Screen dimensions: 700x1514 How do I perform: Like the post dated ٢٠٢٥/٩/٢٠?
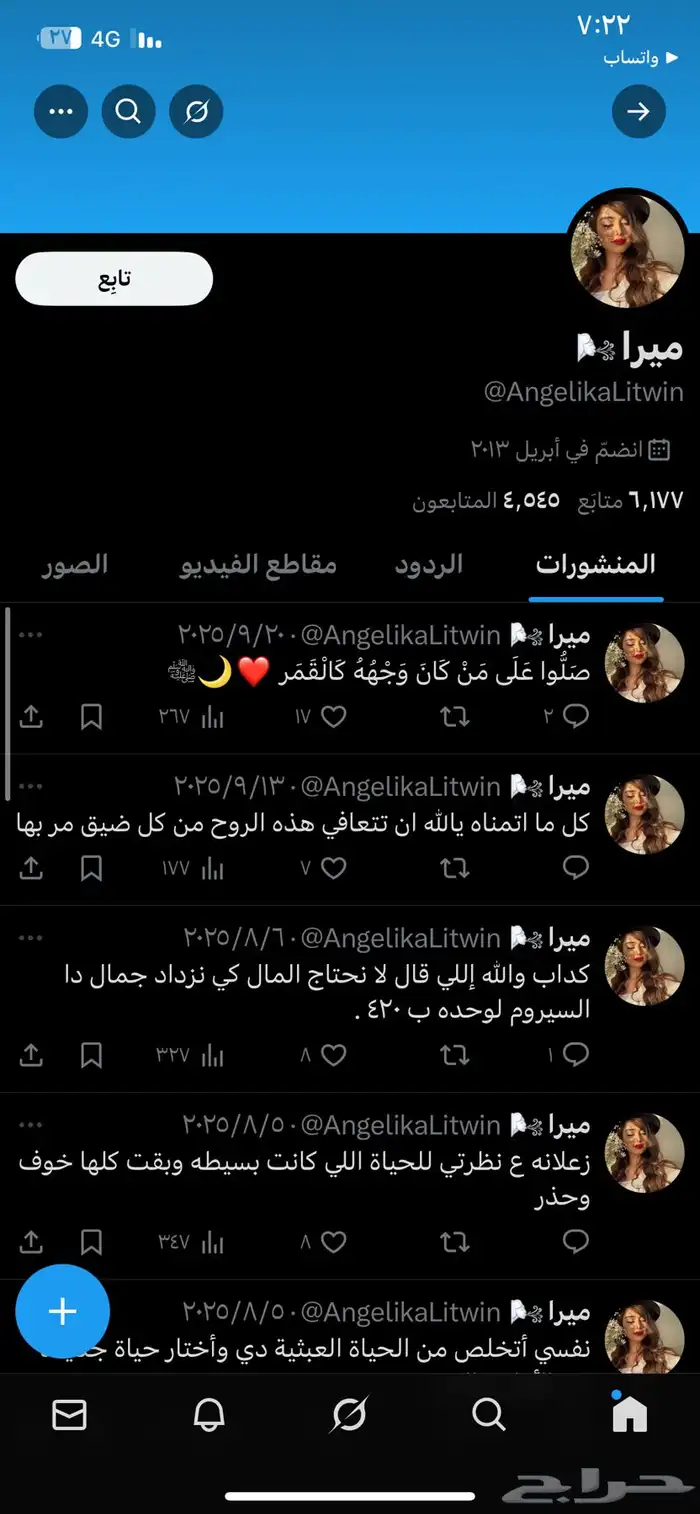pyautogui.click(x=333, y=717)
